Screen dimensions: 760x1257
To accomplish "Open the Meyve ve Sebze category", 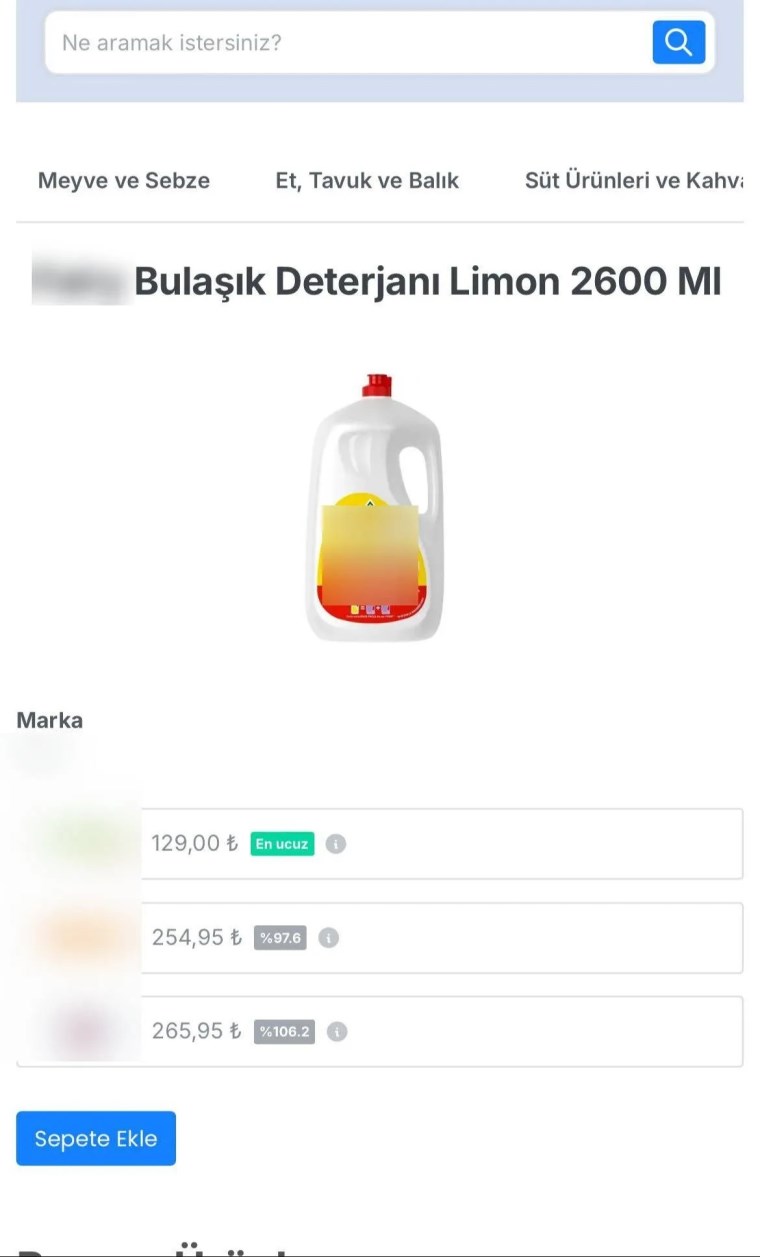I will (x=123, y=181).
